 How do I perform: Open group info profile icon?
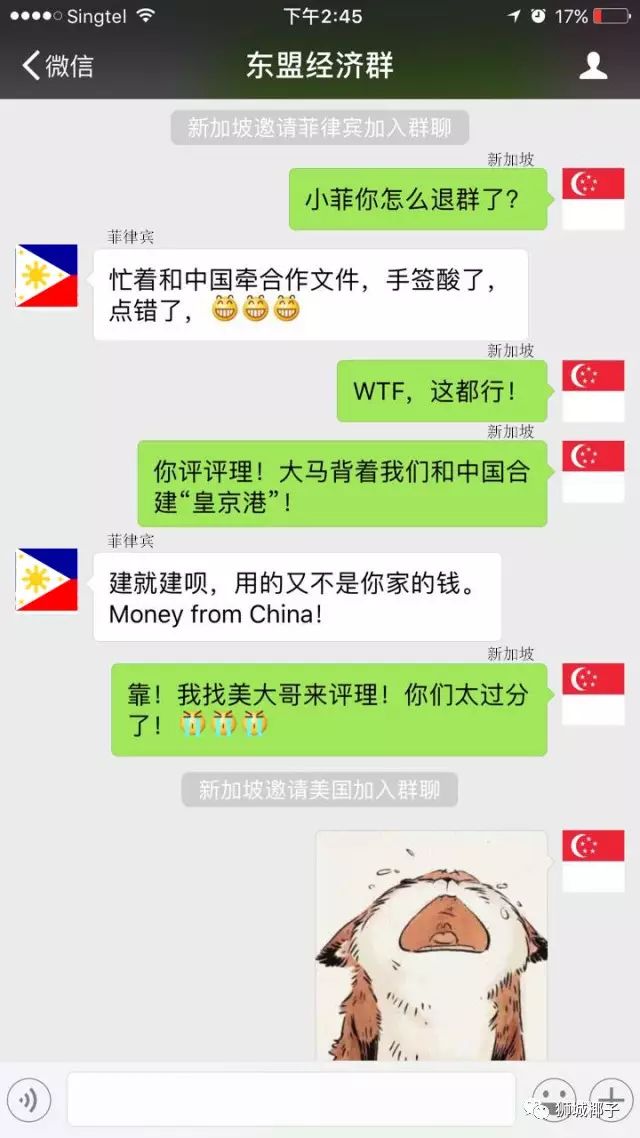point(594,66)
